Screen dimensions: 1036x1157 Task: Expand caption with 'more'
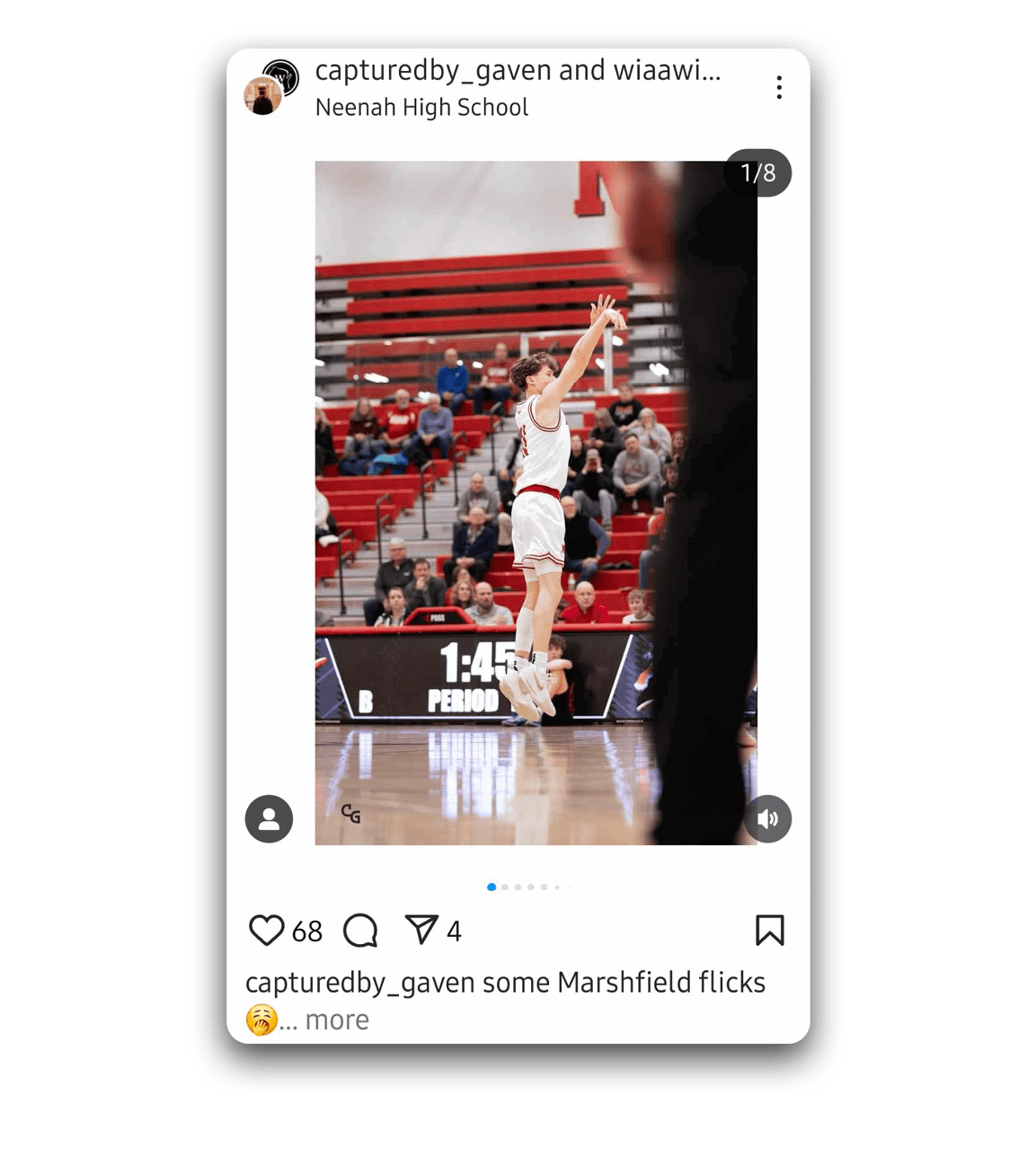[337, 1020]
